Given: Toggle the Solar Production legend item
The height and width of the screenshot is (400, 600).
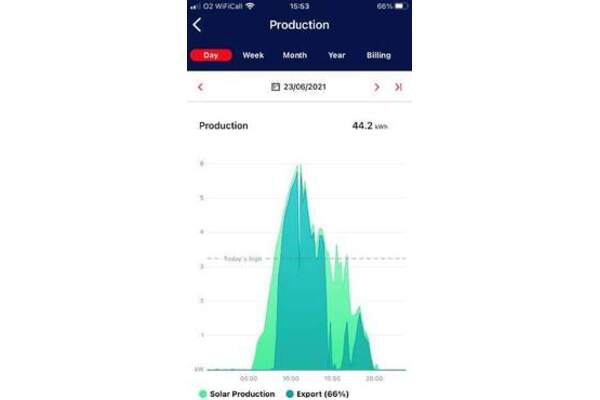Looking at the screenshot, I should (237, 394).
